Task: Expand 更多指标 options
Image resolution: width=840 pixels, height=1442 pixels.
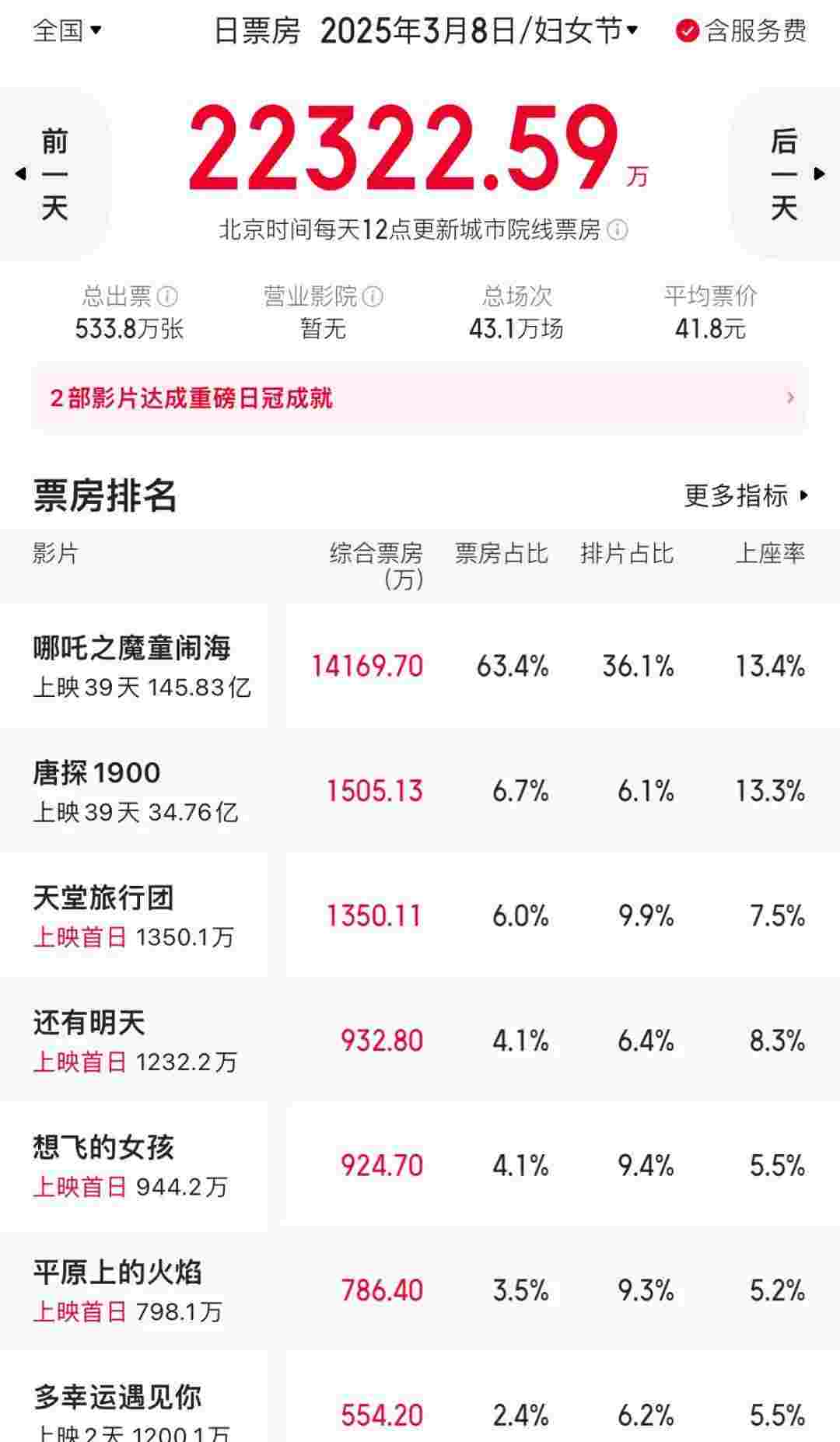Action: click(x=747, y=495)
